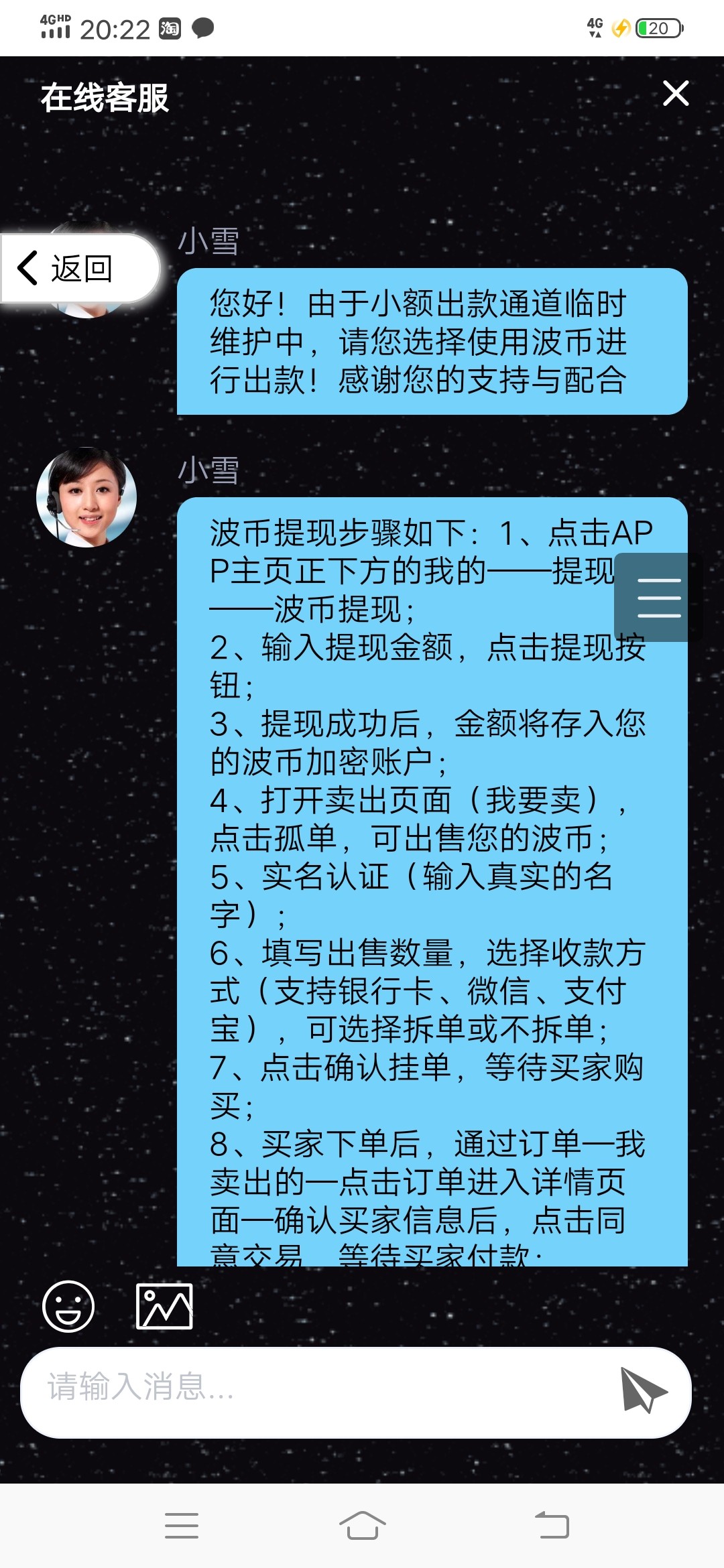Open the emoji picker
724x1568 pixels.
68,1306
